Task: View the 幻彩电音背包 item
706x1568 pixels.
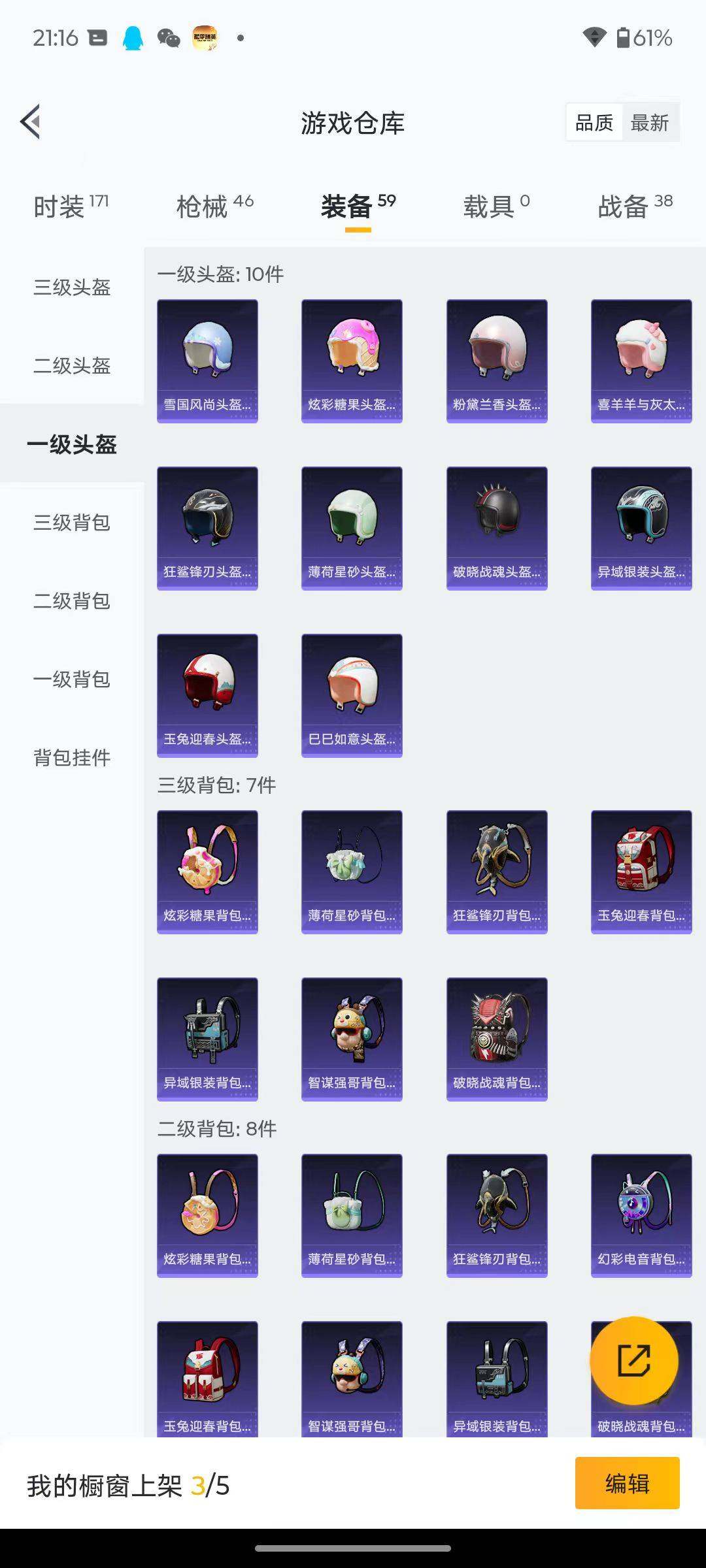Action: pos(641,1215)
